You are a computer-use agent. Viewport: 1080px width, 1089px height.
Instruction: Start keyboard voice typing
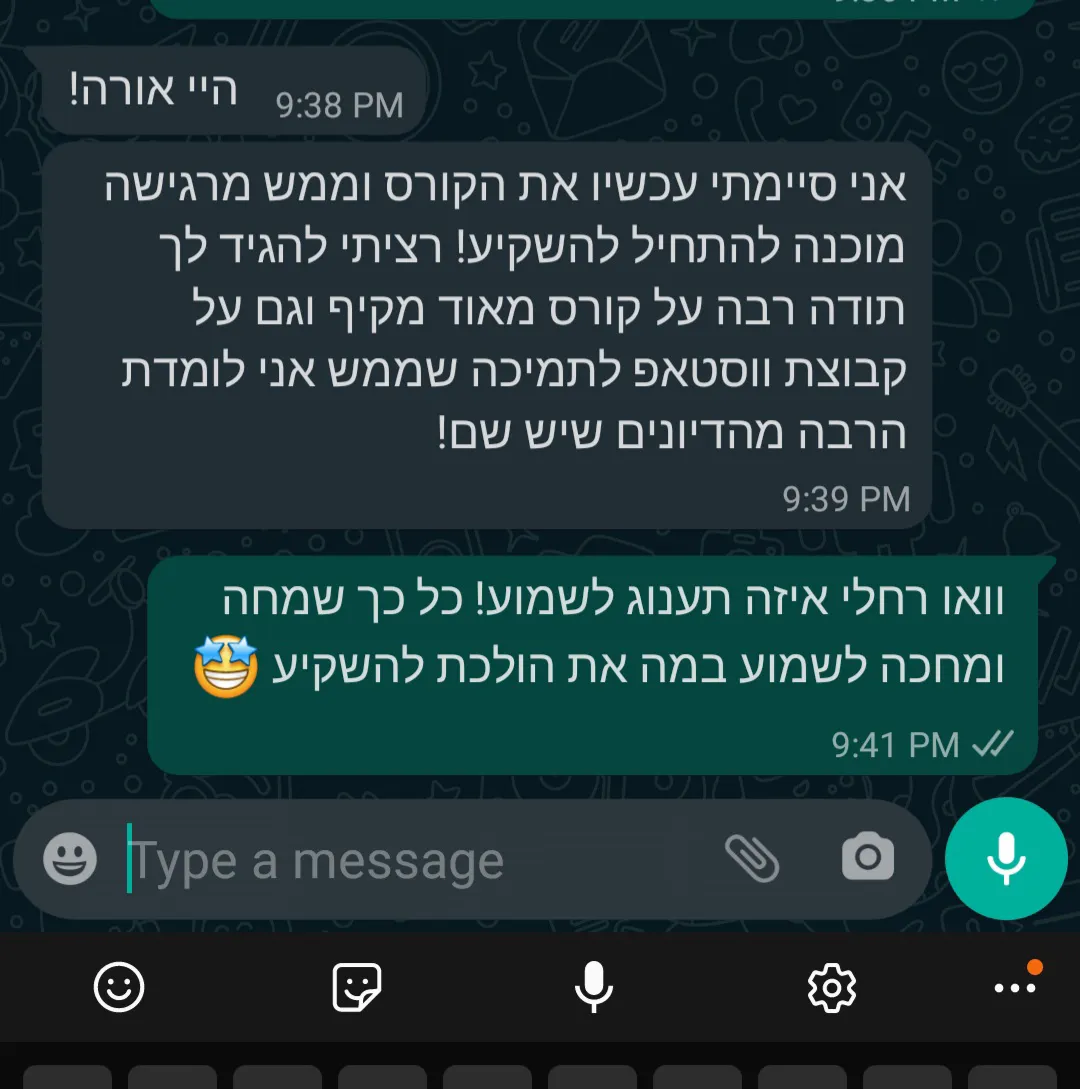pyautogui.click(x=593, y=988)
